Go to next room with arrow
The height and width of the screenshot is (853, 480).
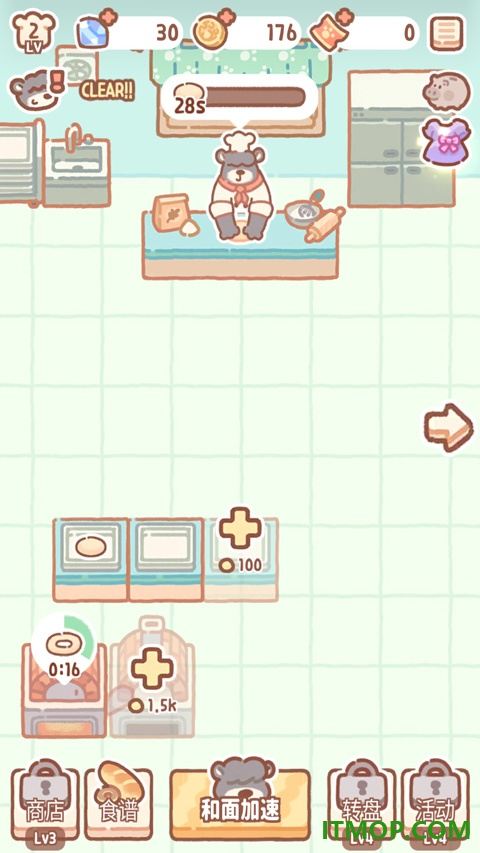coord(448,427)
